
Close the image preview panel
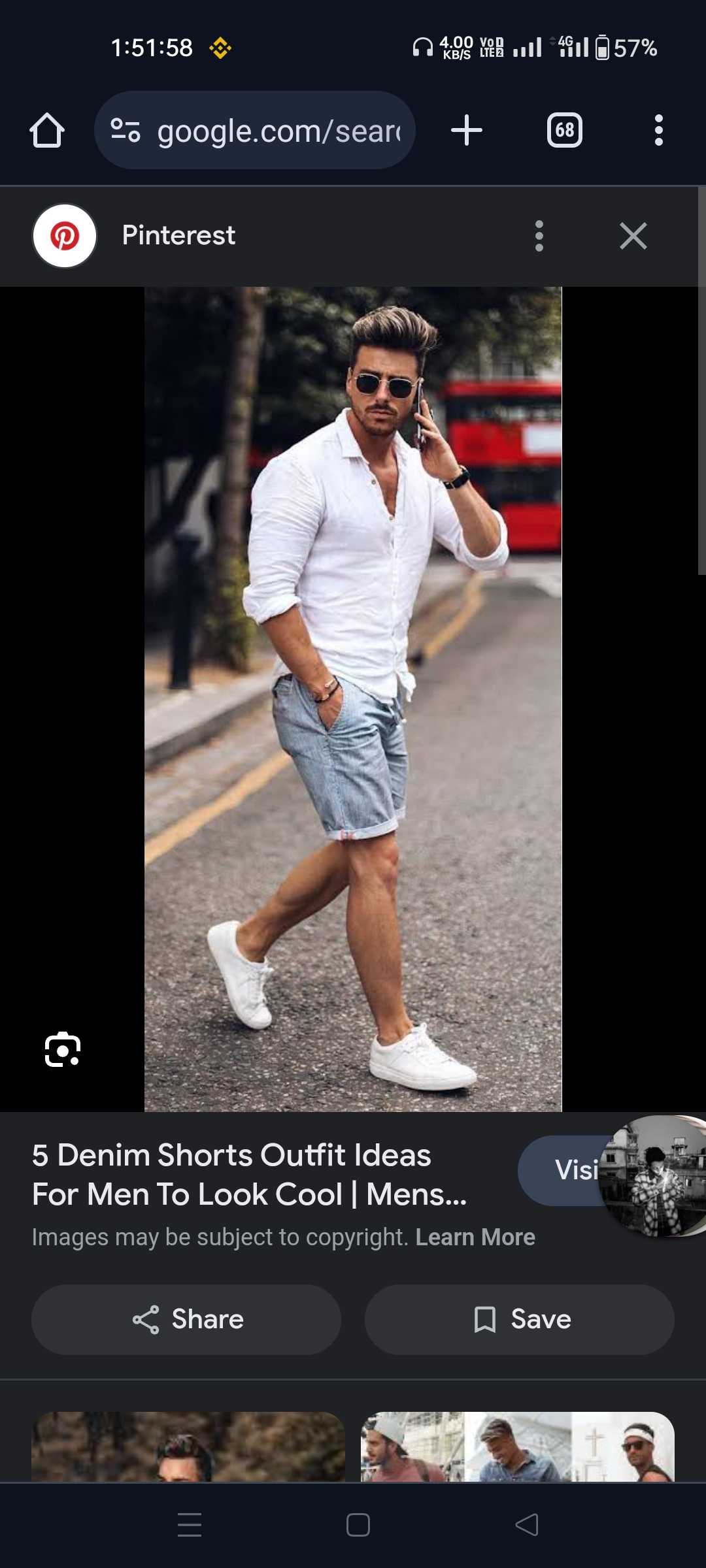(x=633, y=236)
